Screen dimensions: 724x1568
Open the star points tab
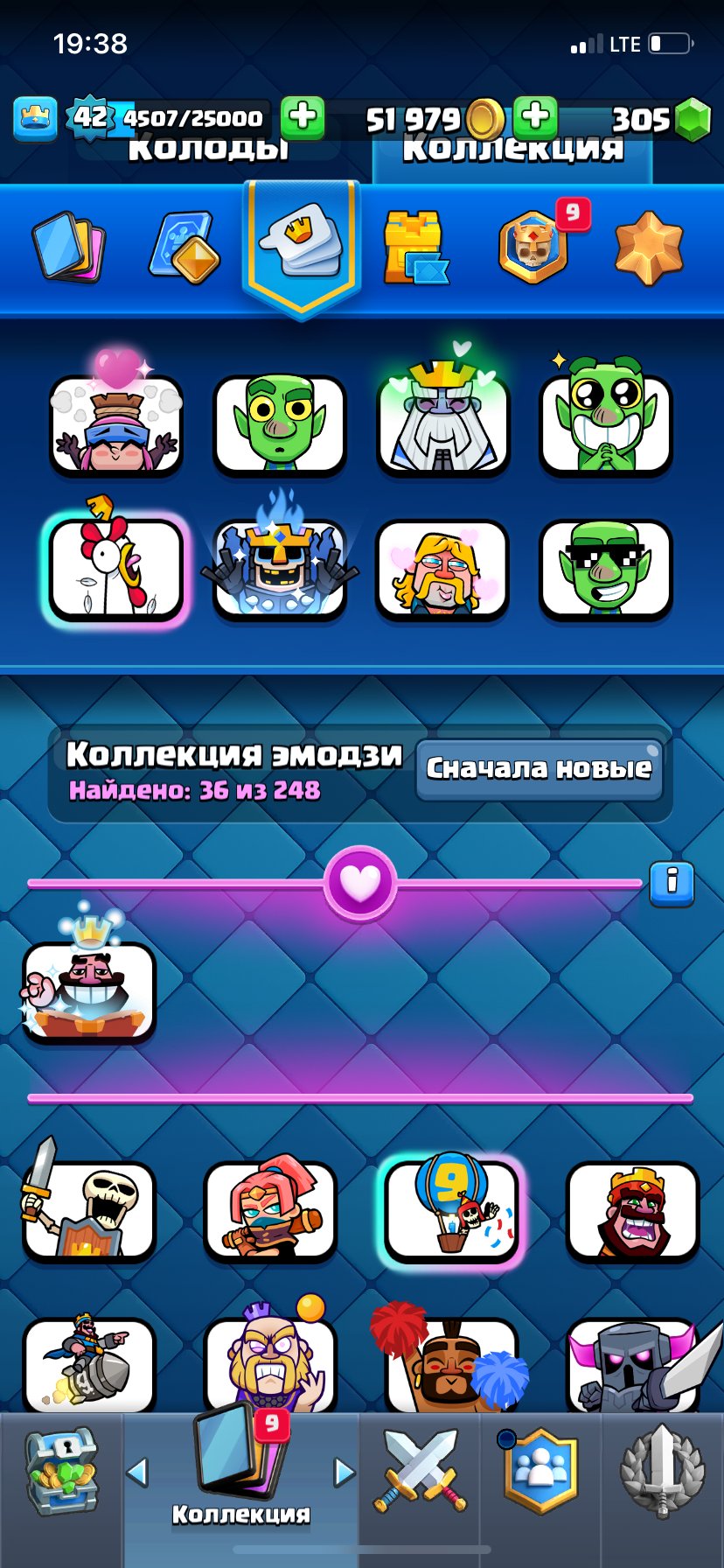(x=648, y=248)
